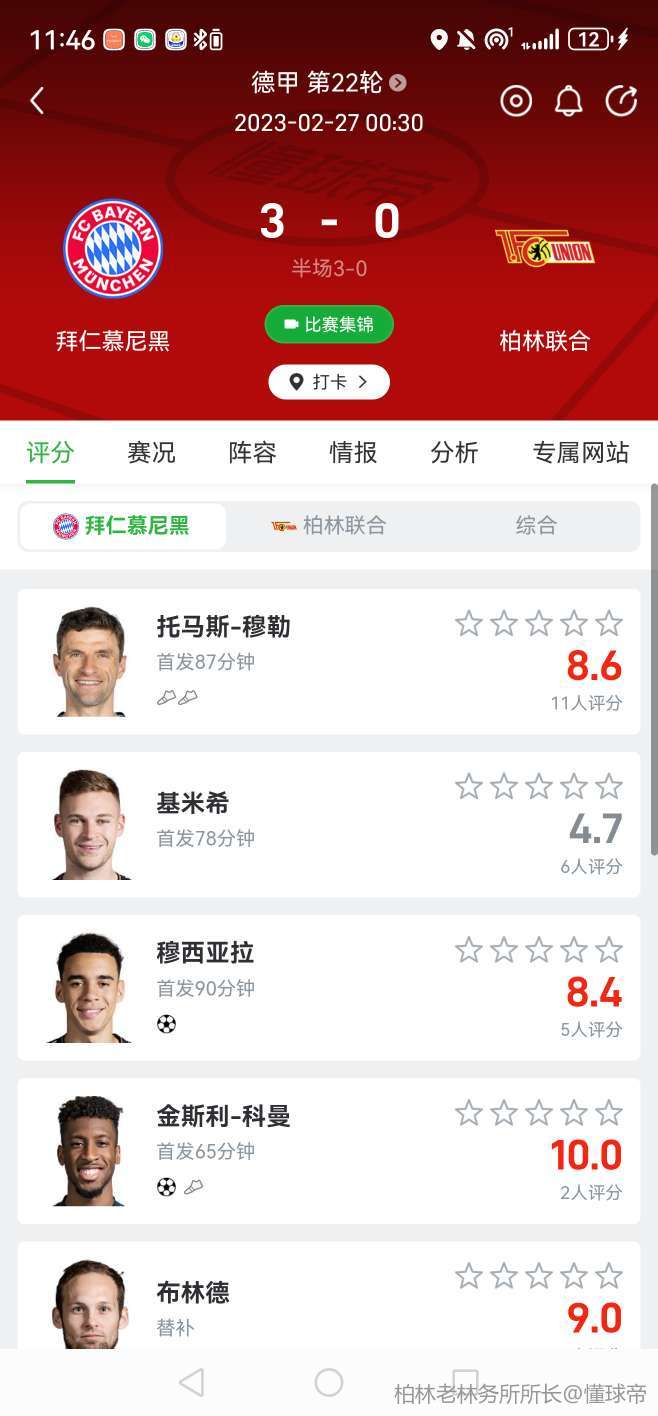
Task: Open the target circle icon in header
Action: (516, 100)
